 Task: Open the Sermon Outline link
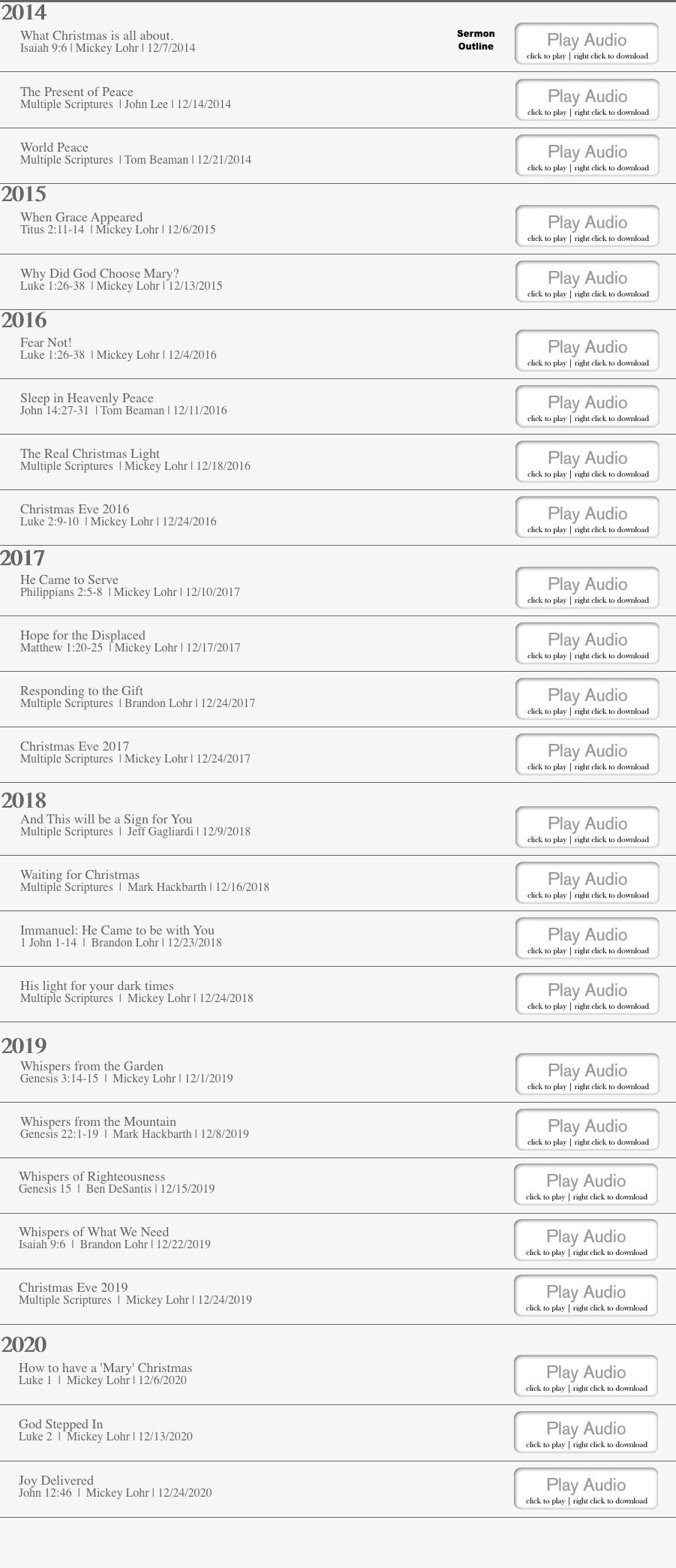click(476, 40)
